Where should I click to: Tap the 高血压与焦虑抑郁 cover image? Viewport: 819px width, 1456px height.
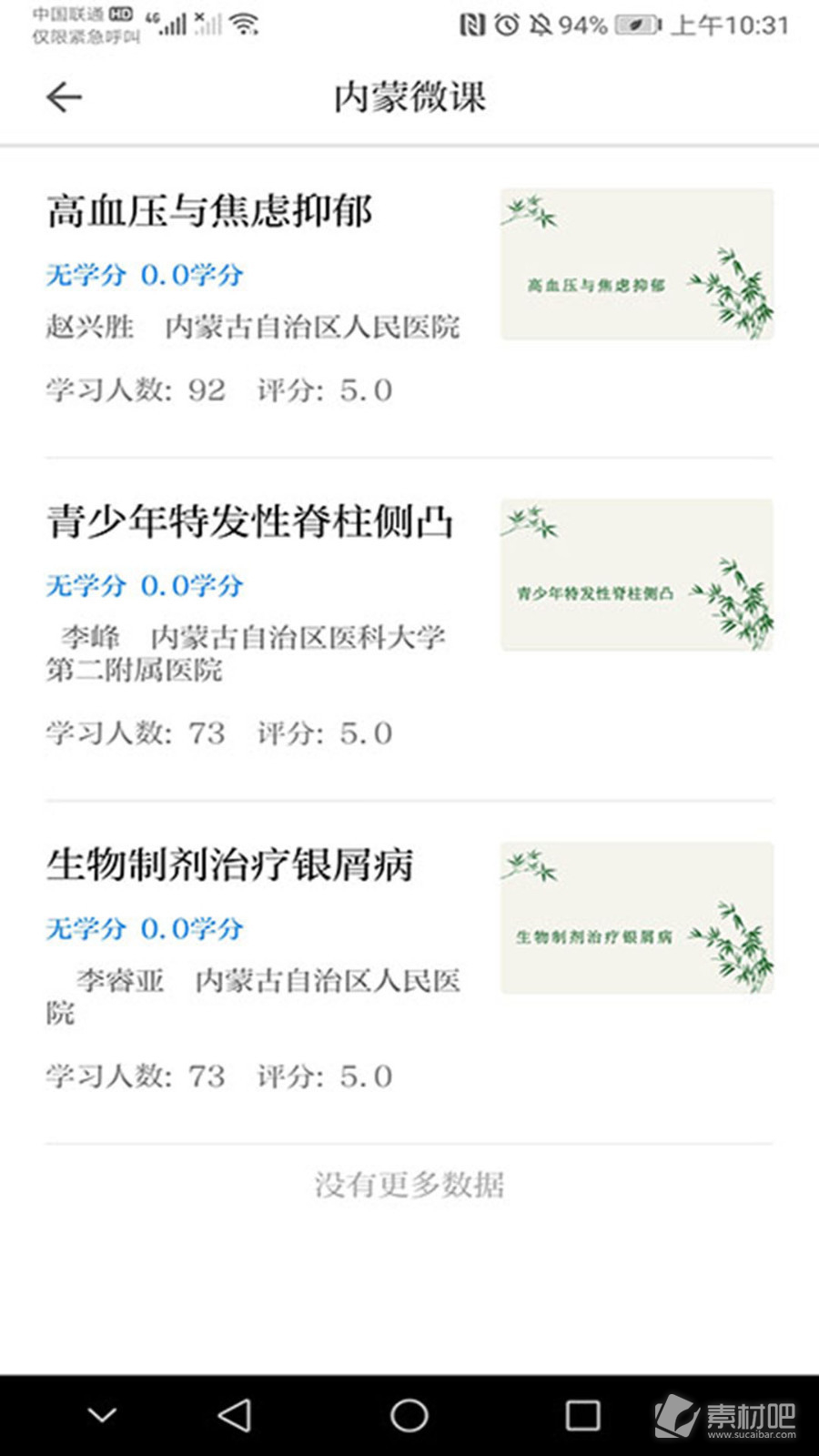(637, 265)
